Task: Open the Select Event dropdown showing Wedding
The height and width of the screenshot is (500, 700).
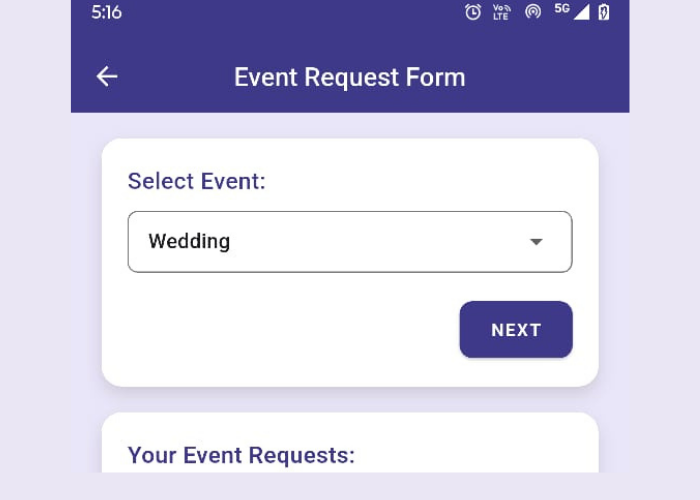Action: tap(349, 242)
